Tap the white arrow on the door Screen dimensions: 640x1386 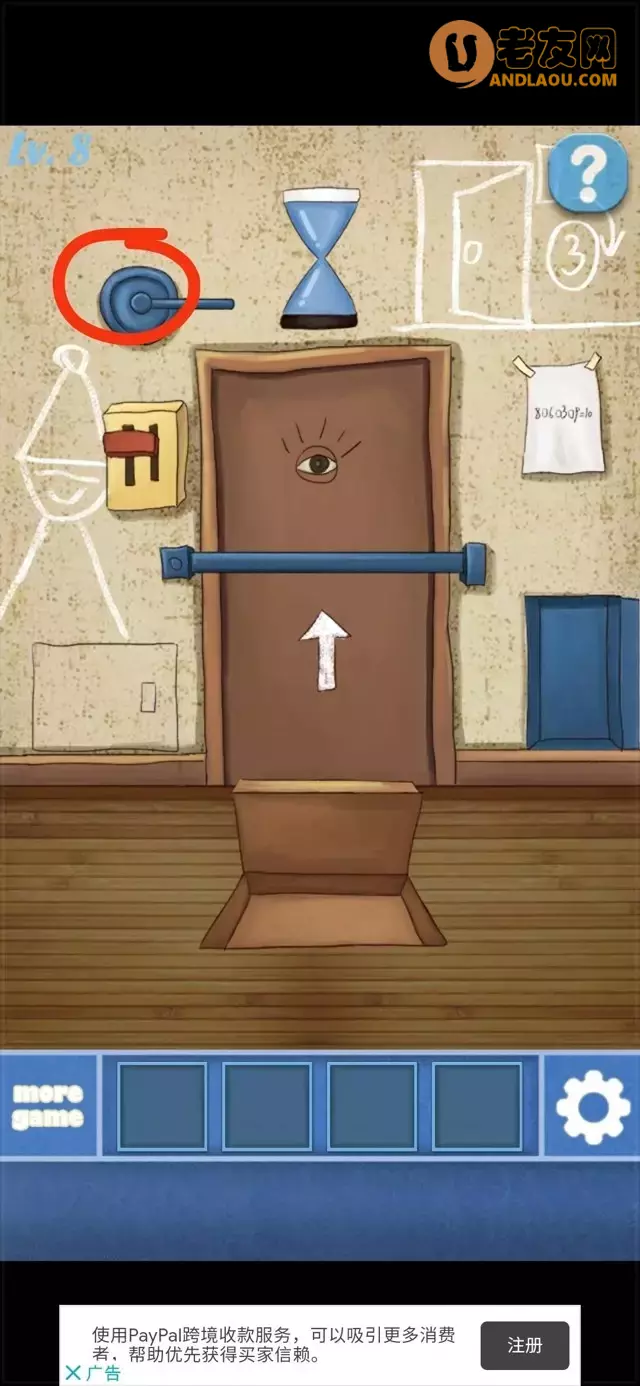[325, 650]
